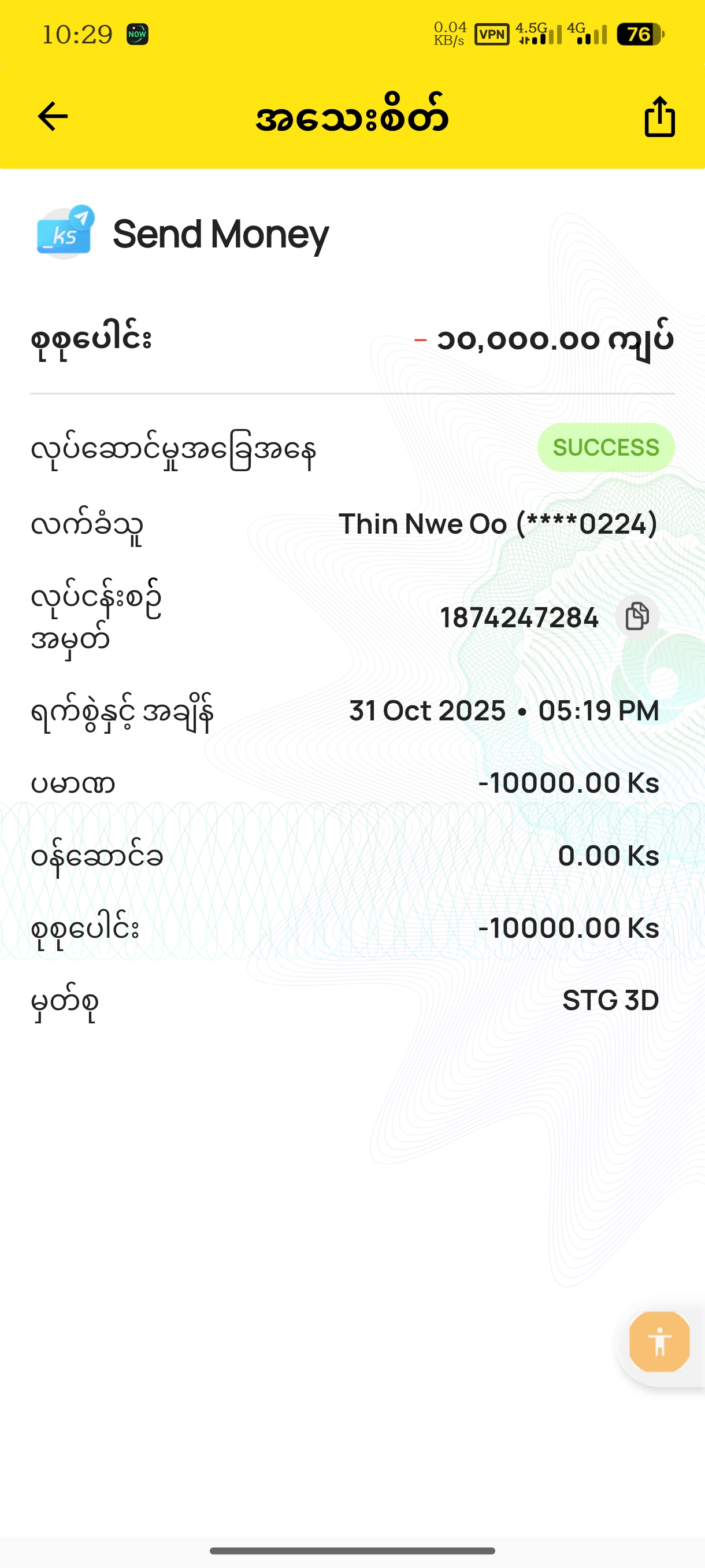Share this transaction receipt
Viewport: 705px width, 1568px height.
click(659, 116)
